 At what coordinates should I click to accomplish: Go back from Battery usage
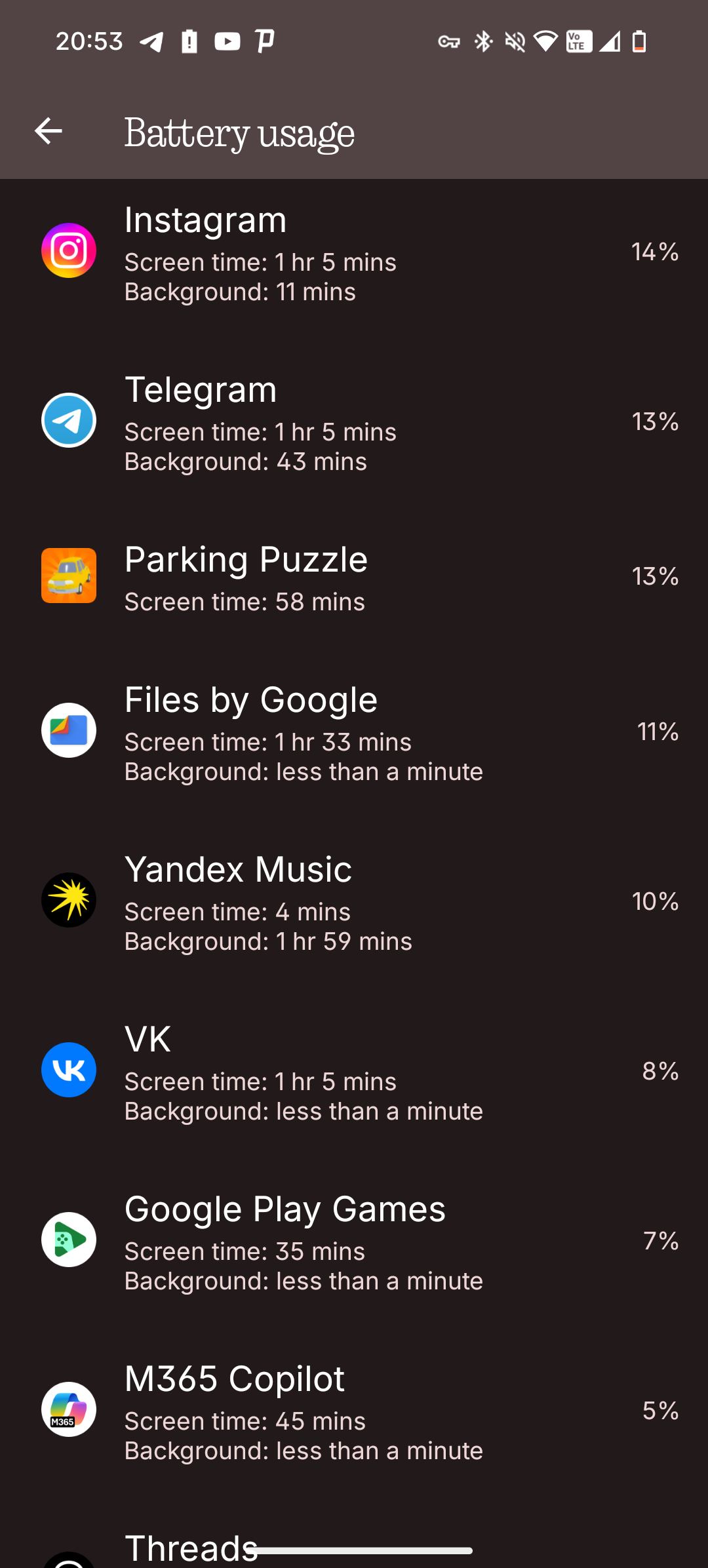[x=49, y=132]
